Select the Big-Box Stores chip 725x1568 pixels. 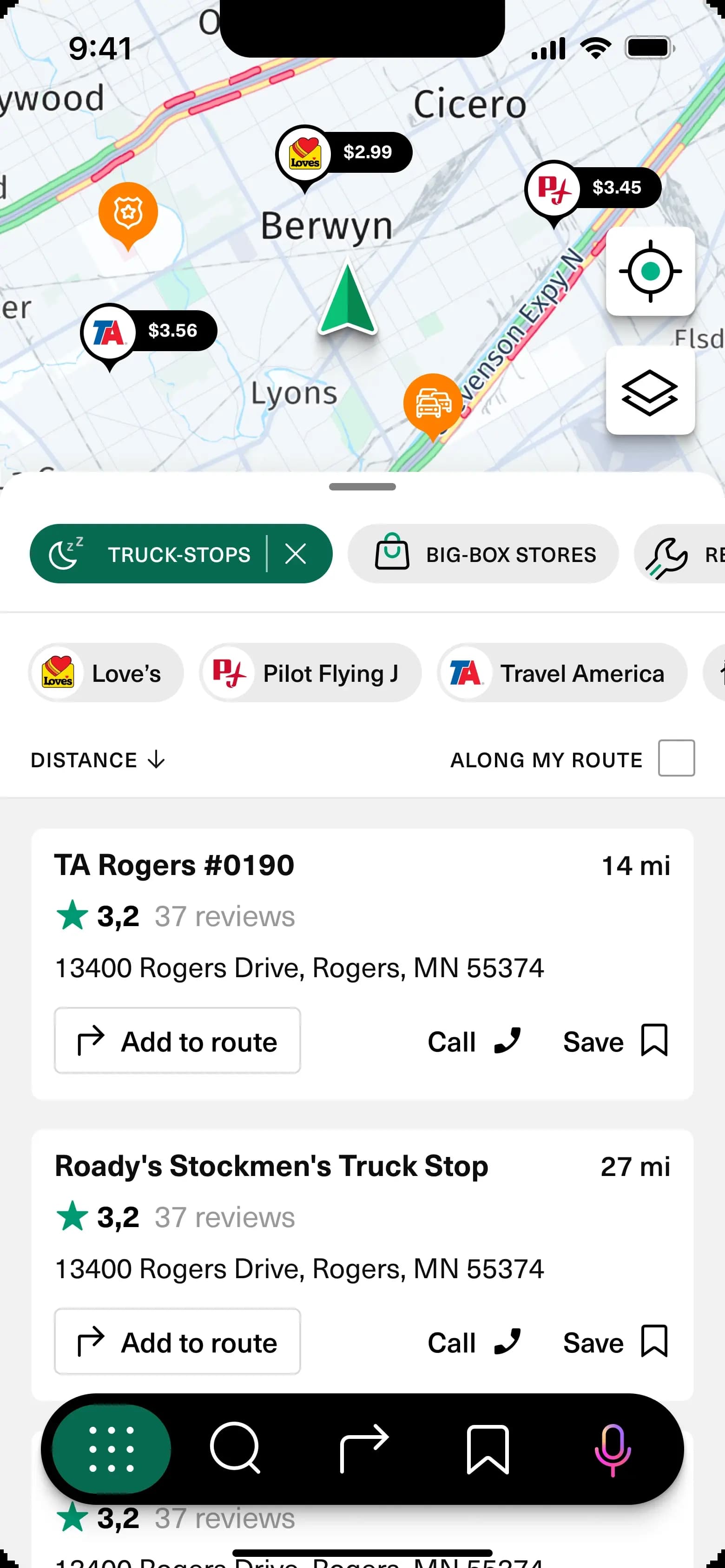pos(483,554)
